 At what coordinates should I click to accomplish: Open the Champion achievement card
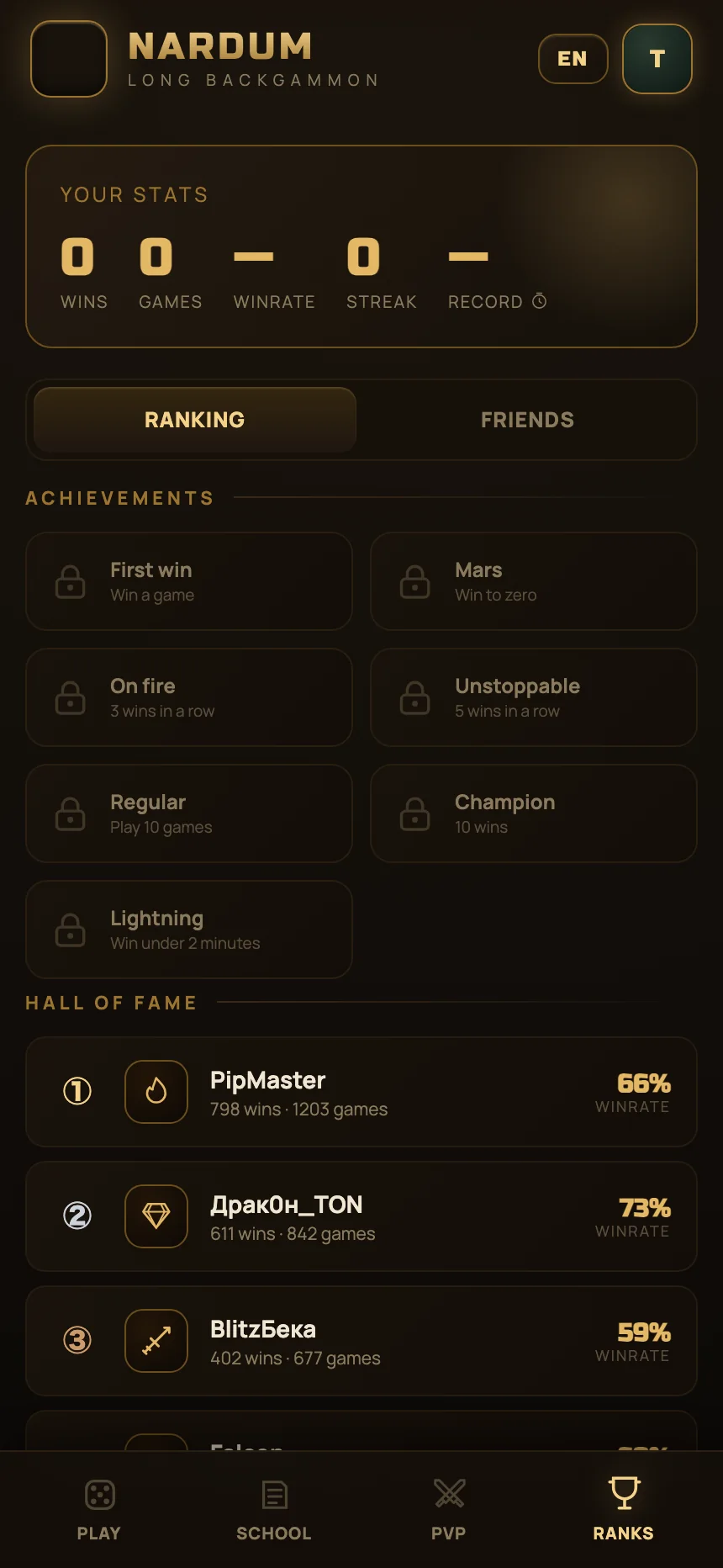pyautogui.click(x=534, y=813)
